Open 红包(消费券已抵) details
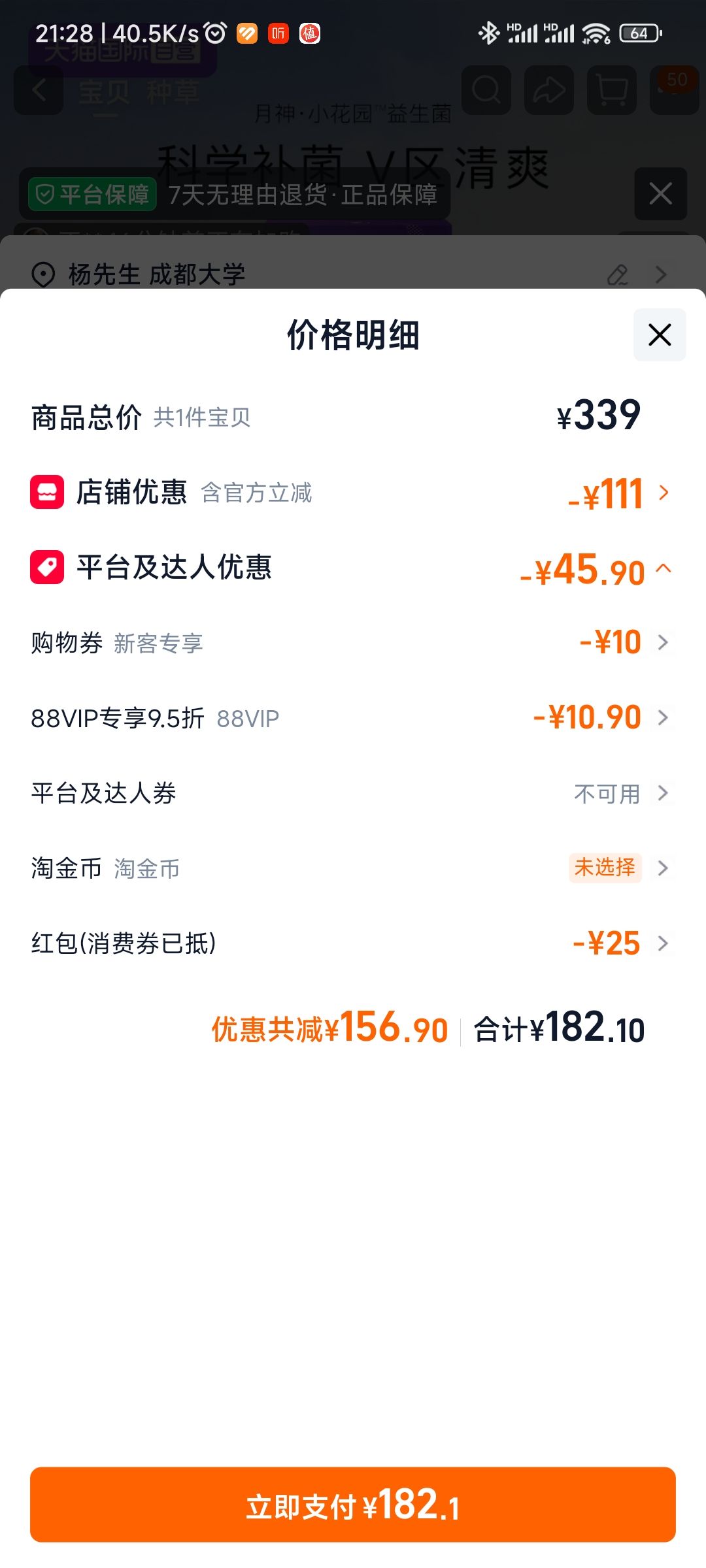This screenshot has width=706, height=1568. point(353,943)
